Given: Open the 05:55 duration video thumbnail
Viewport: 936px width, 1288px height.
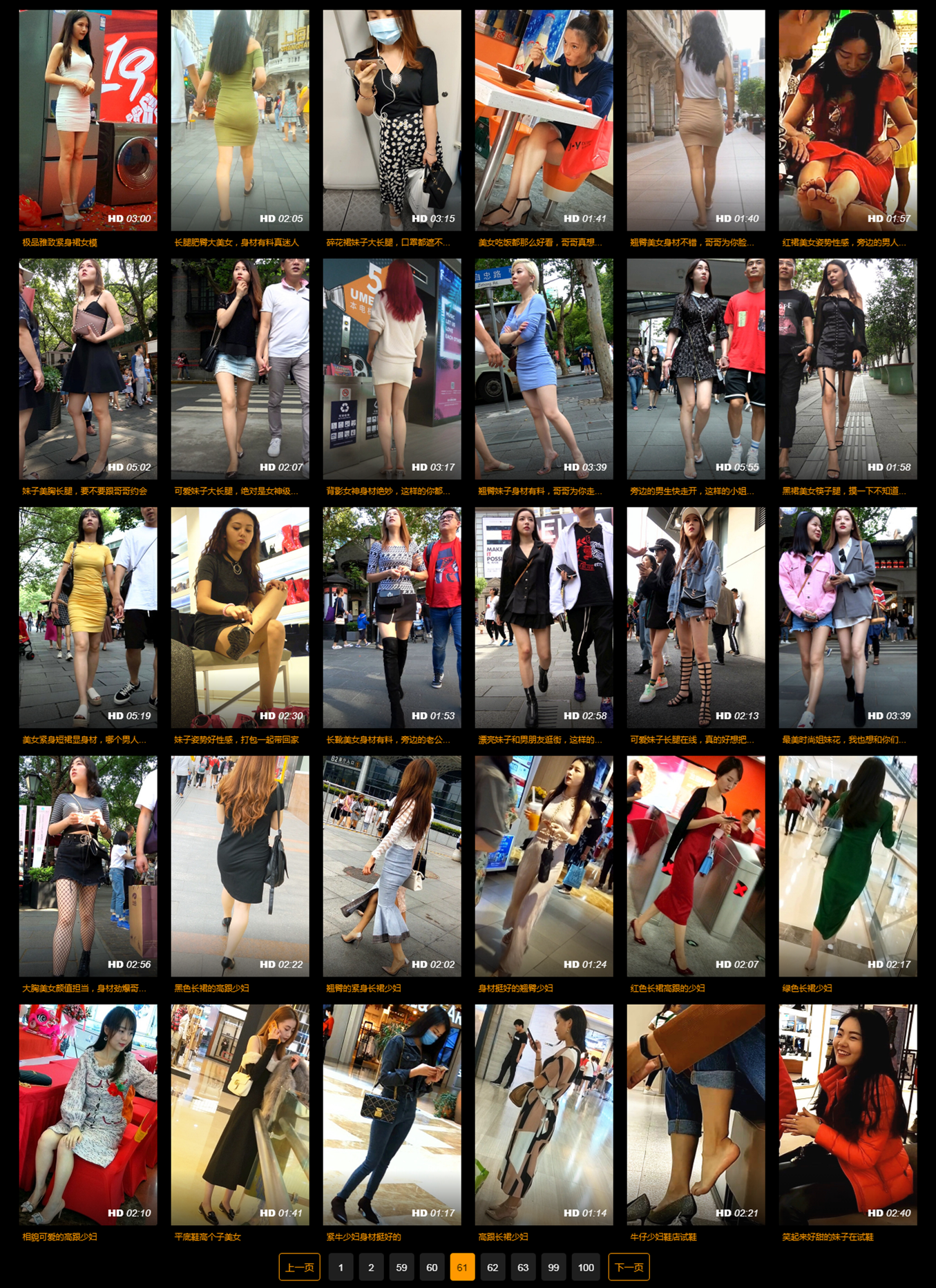Looking at the screenshot, I should pyautogui.click(x=696, y=369).
